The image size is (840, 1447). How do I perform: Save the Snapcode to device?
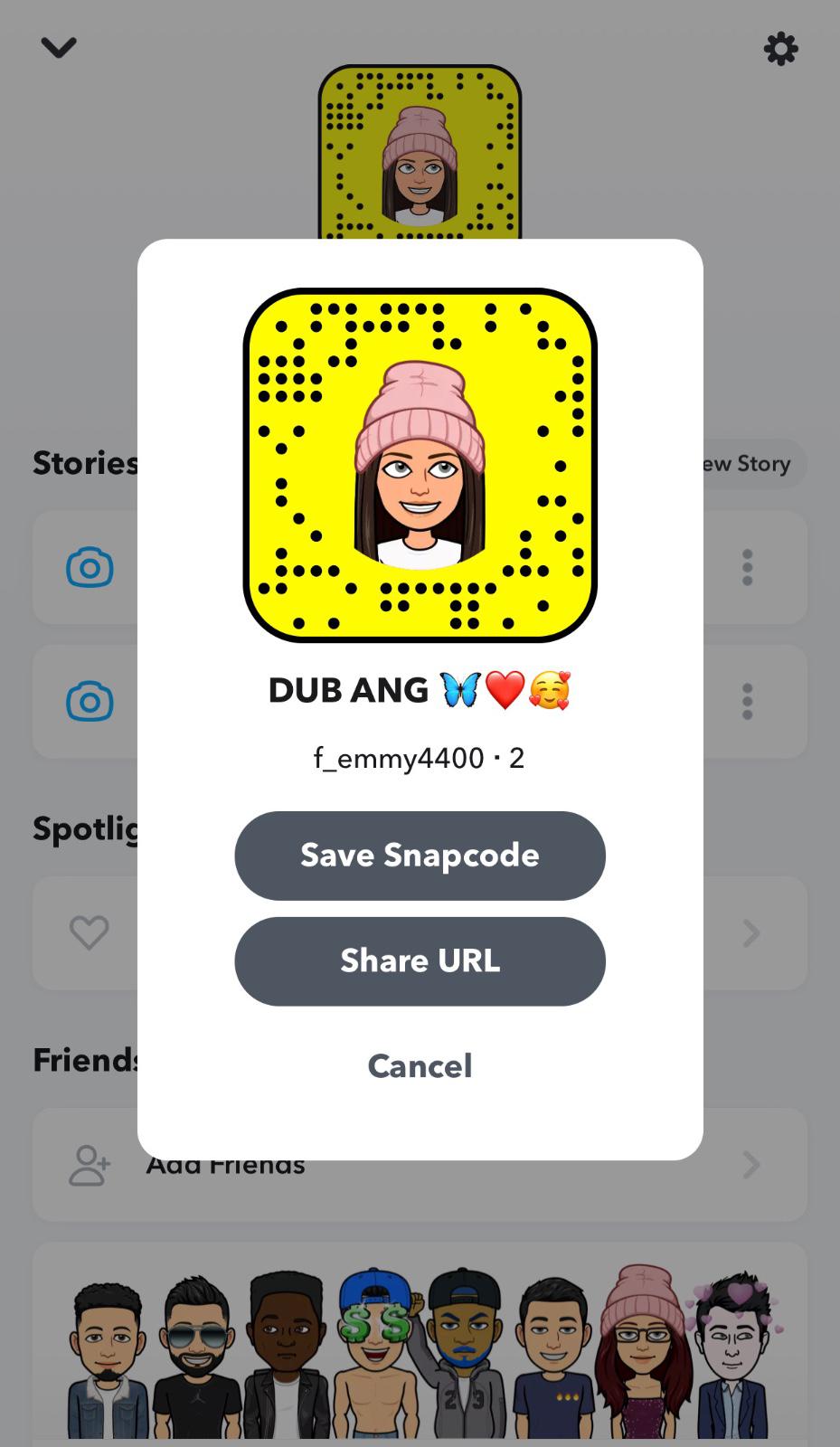pos(420,855)
